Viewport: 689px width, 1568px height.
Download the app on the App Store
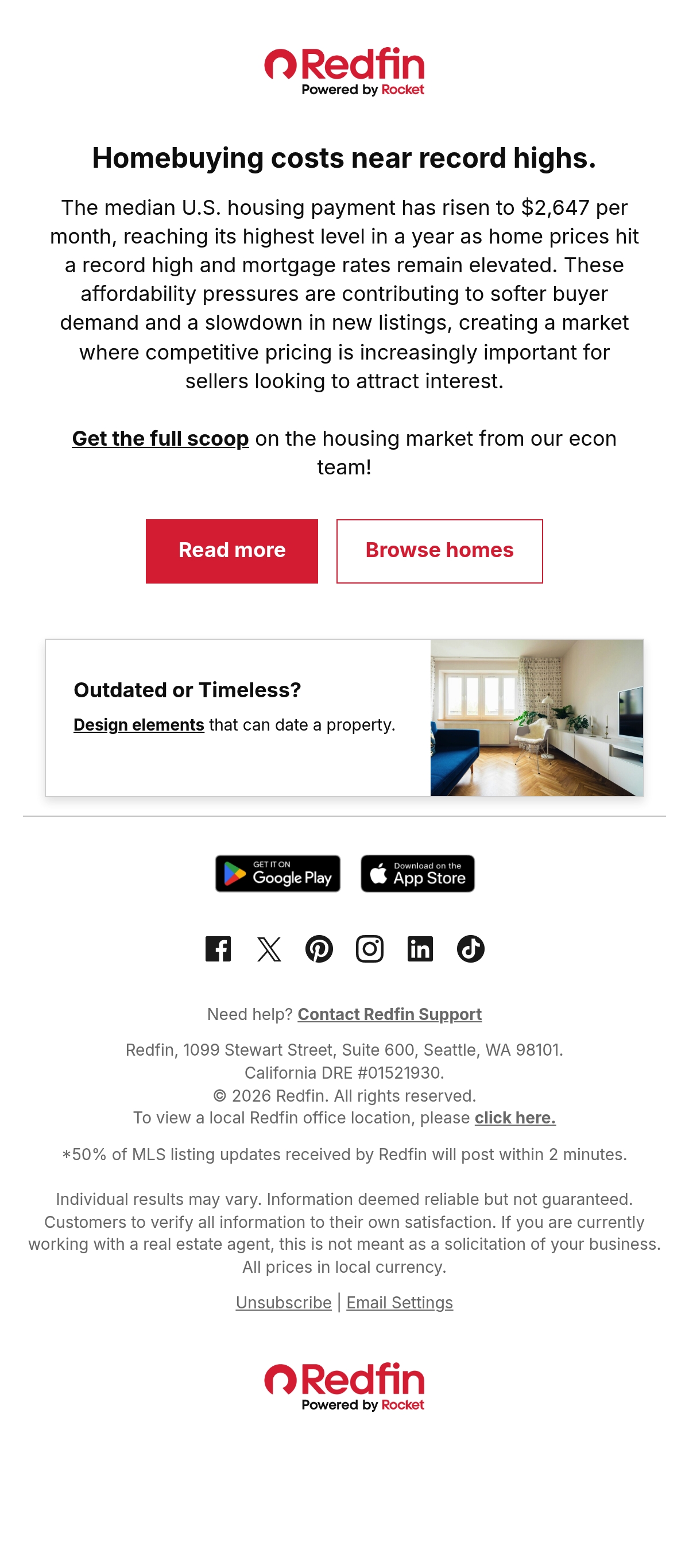(417, 873)
